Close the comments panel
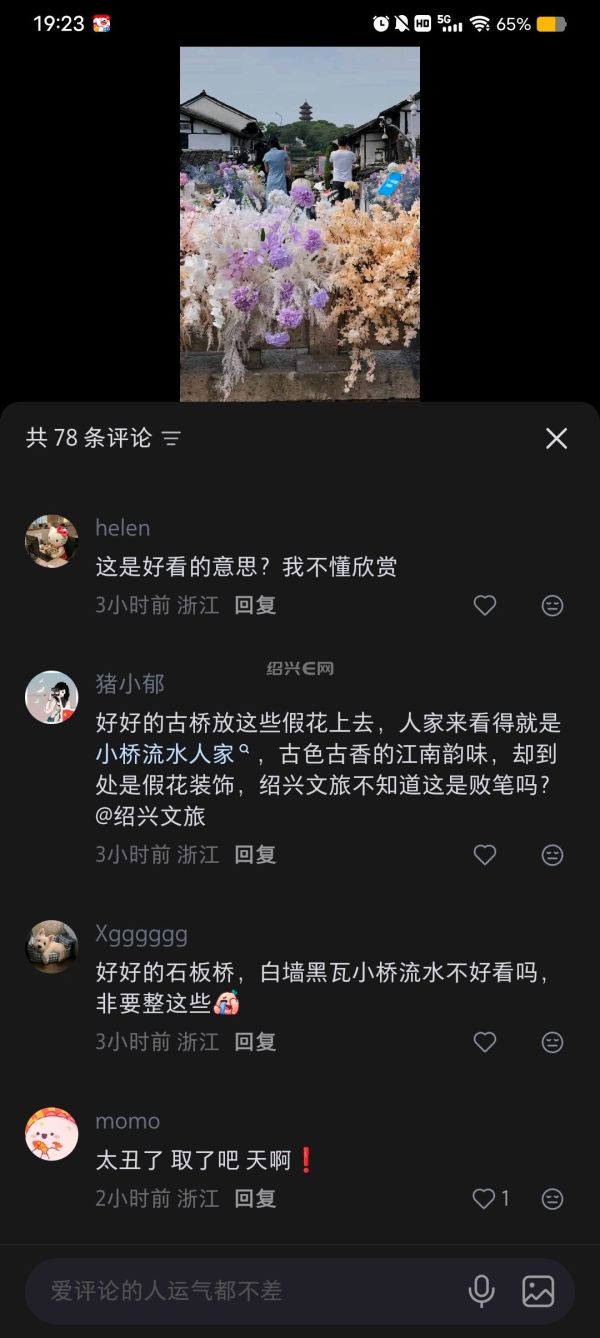 point(556,438)
